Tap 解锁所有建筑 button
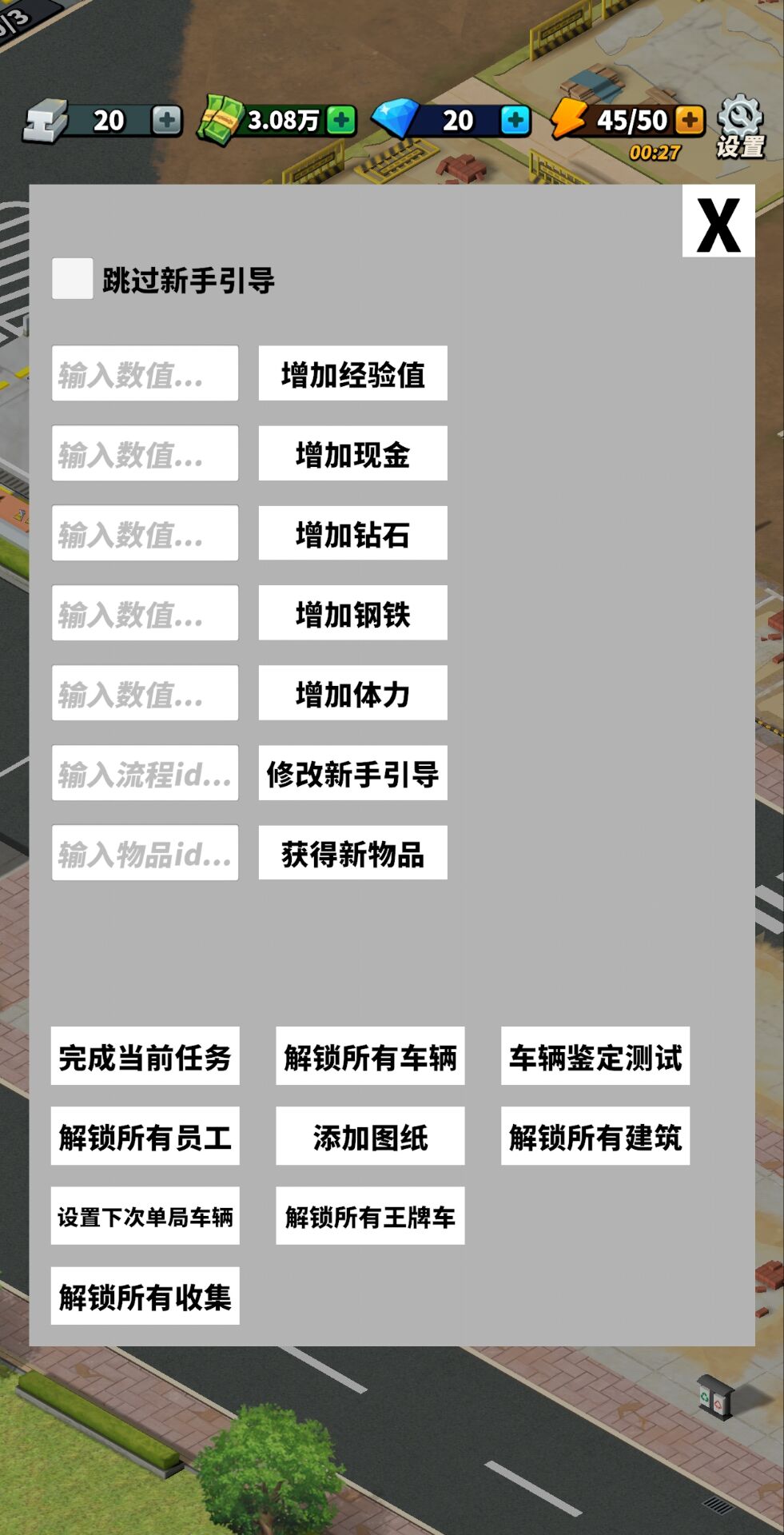This screenshot has width=784, height=1535. pos(595,1136)
